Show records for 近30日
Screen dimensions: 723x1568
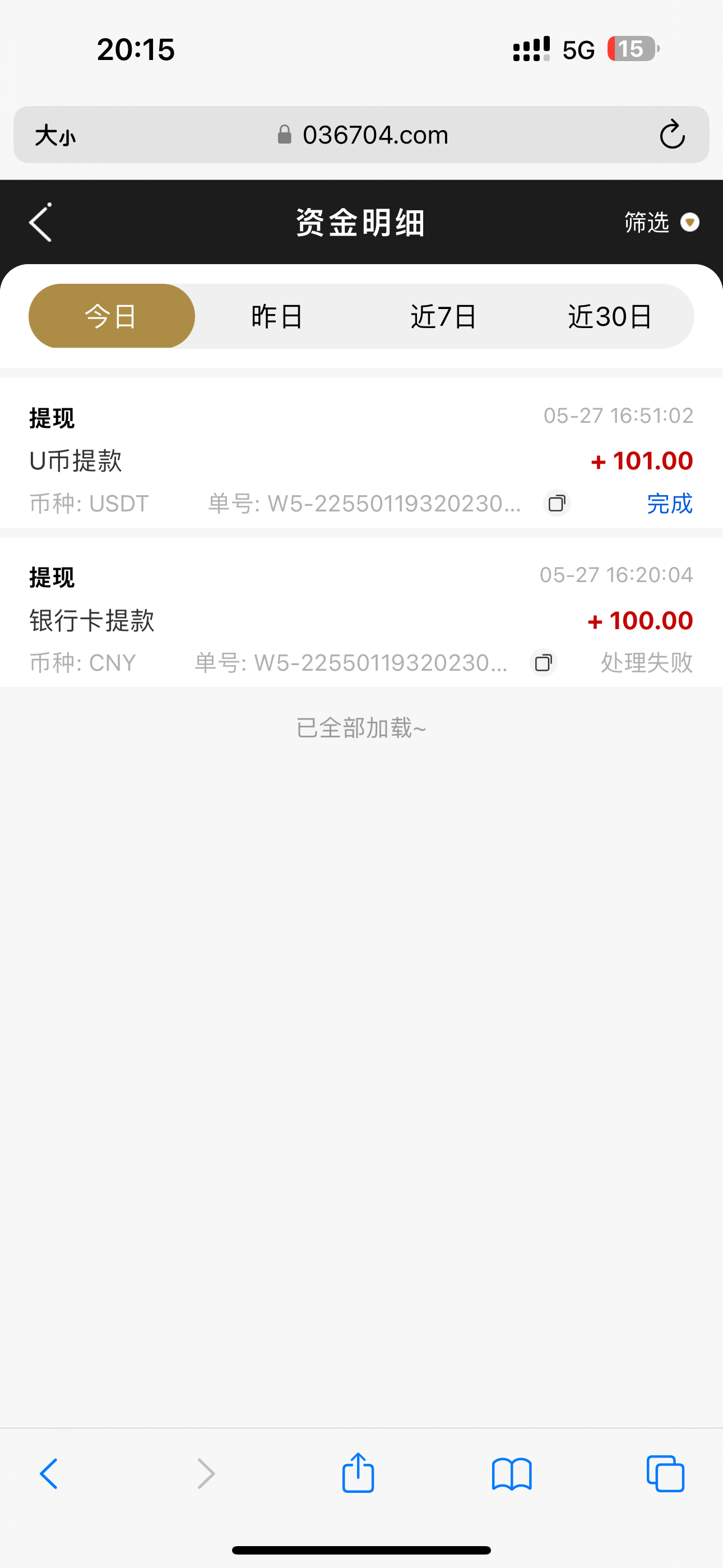click(610, 316)
